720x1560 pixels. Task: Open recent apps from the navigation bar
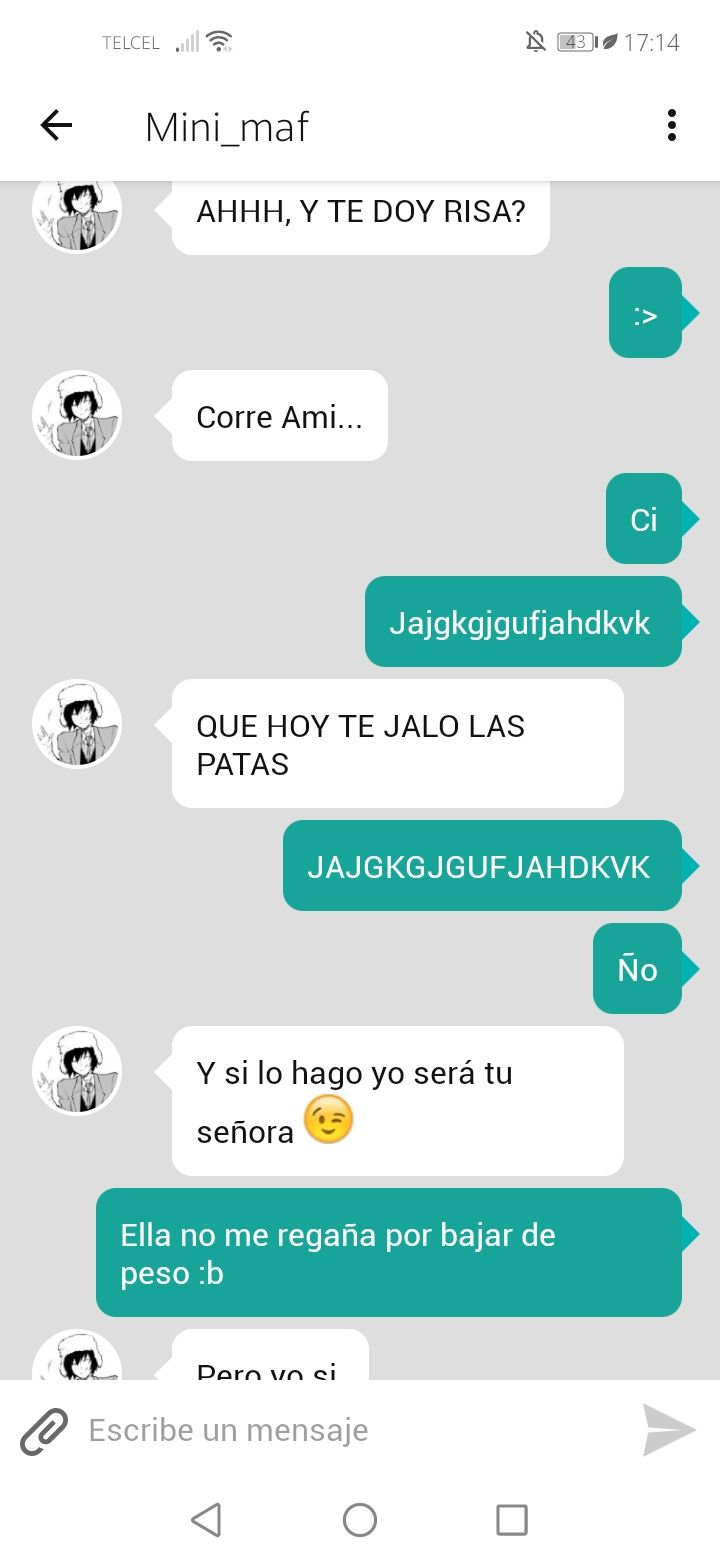point(512,1520)
